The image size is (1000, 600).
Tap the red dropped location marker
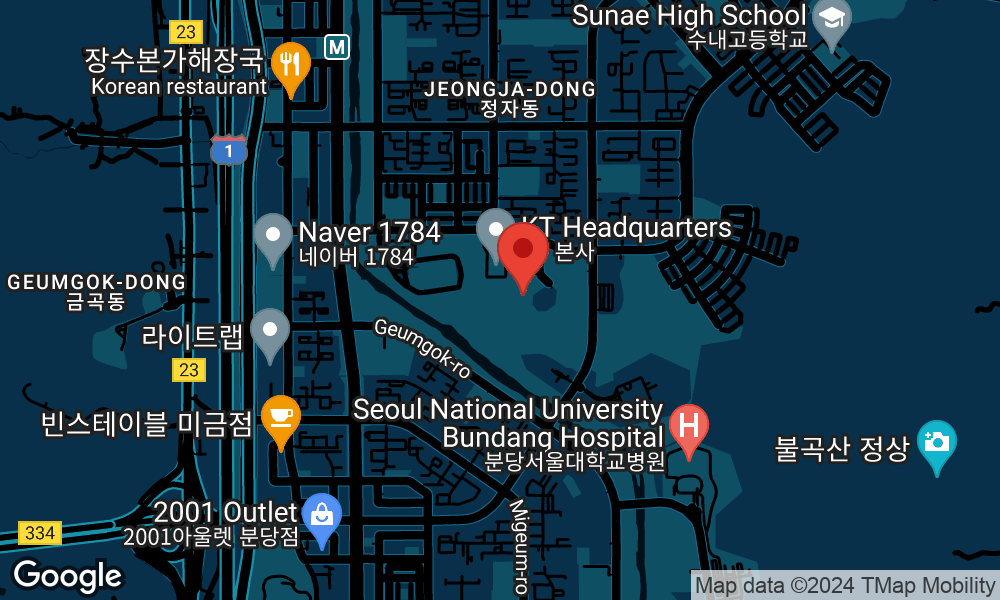[x=522, y=250]
